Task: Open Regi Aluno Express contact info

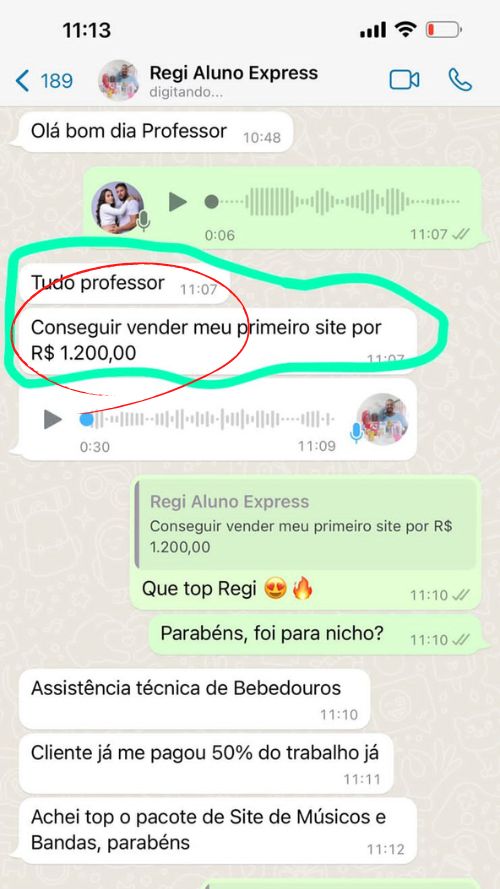Action: coord(233,81)
